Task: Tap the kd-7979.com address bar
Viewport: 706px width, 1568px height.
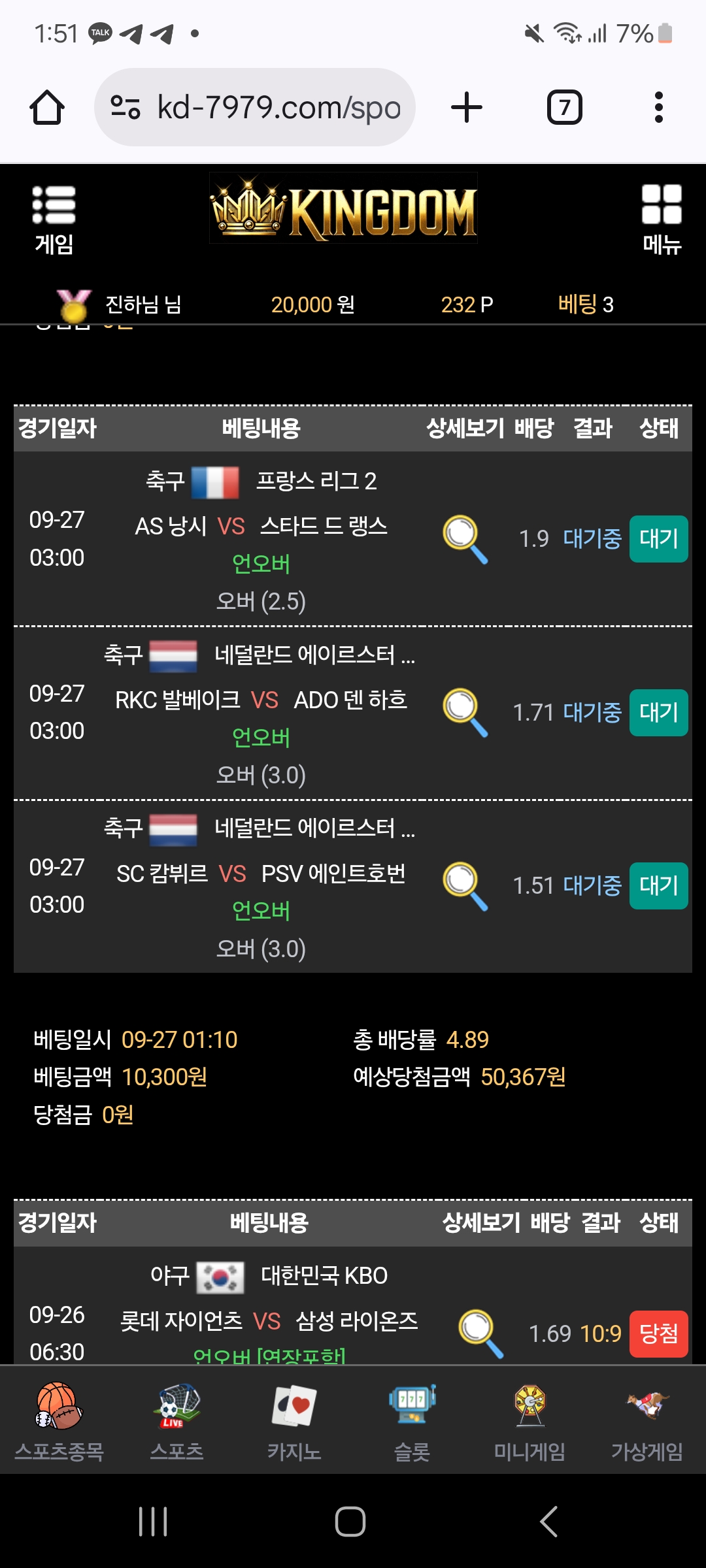Action: [255, 107]
